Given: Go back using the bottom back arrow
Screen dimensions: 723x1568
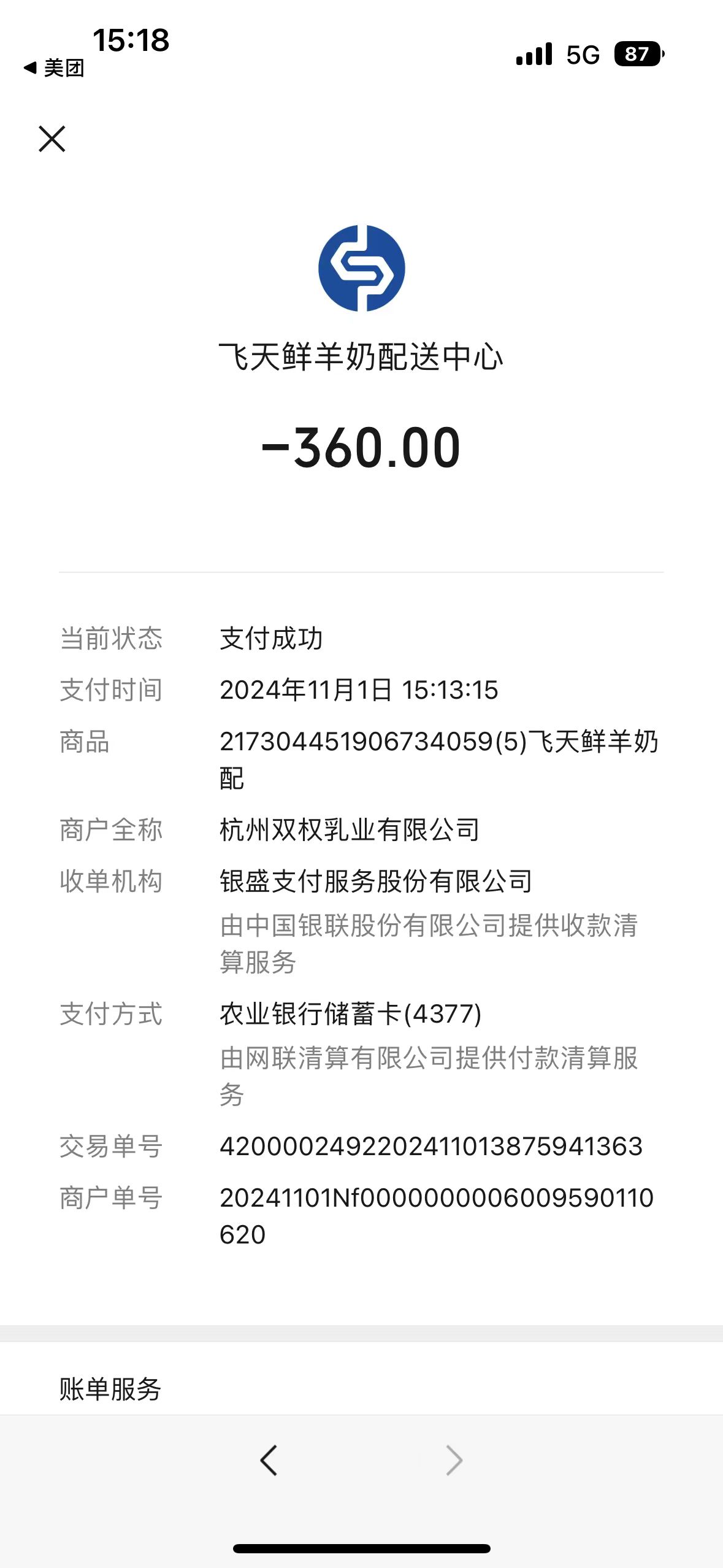Looking at the screenshot, I should tap(269, 1459).
